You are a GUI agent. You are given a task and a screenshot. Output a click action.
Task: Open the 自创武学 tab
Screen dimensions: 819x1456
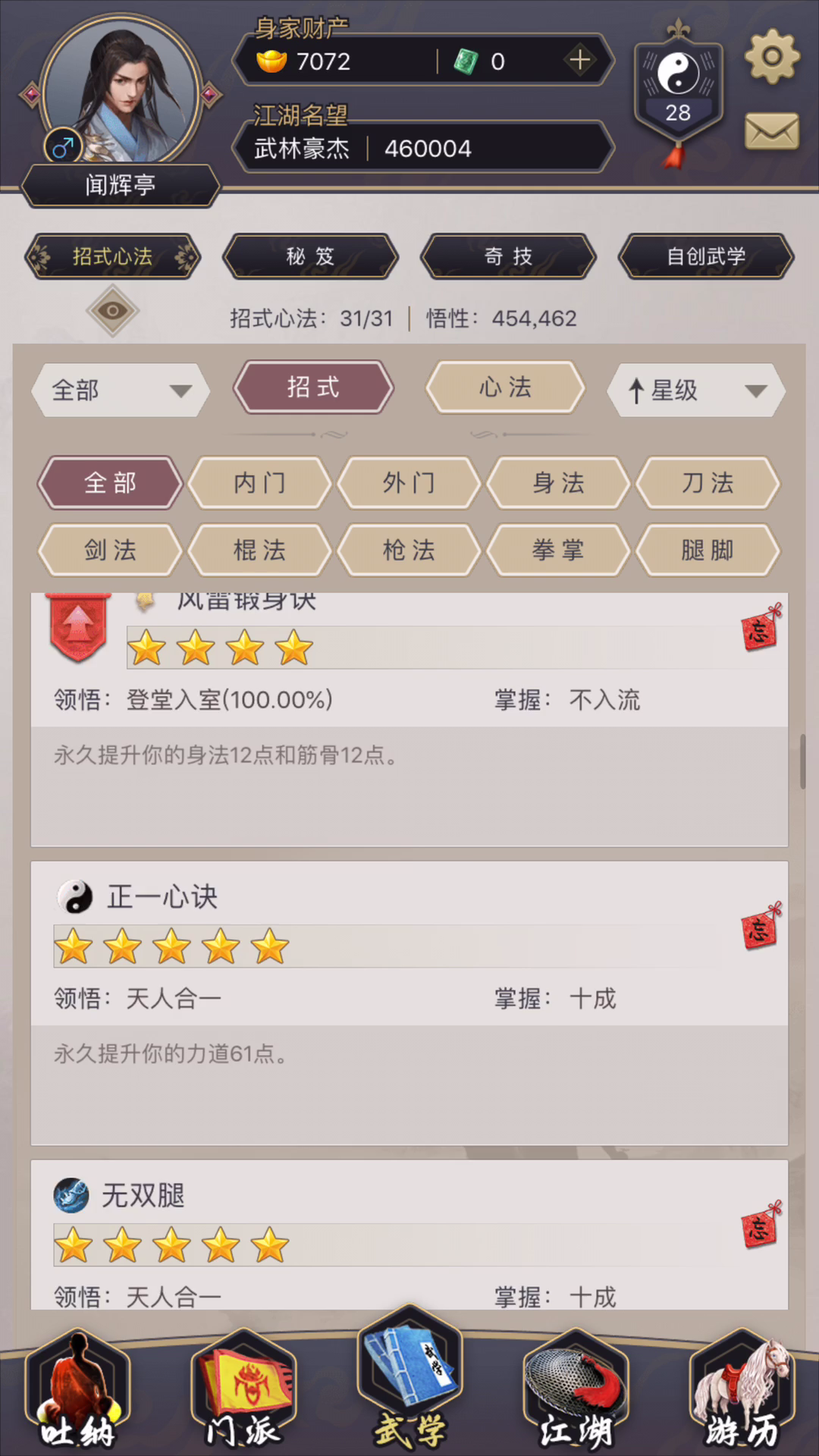click(x=706, y=256)
